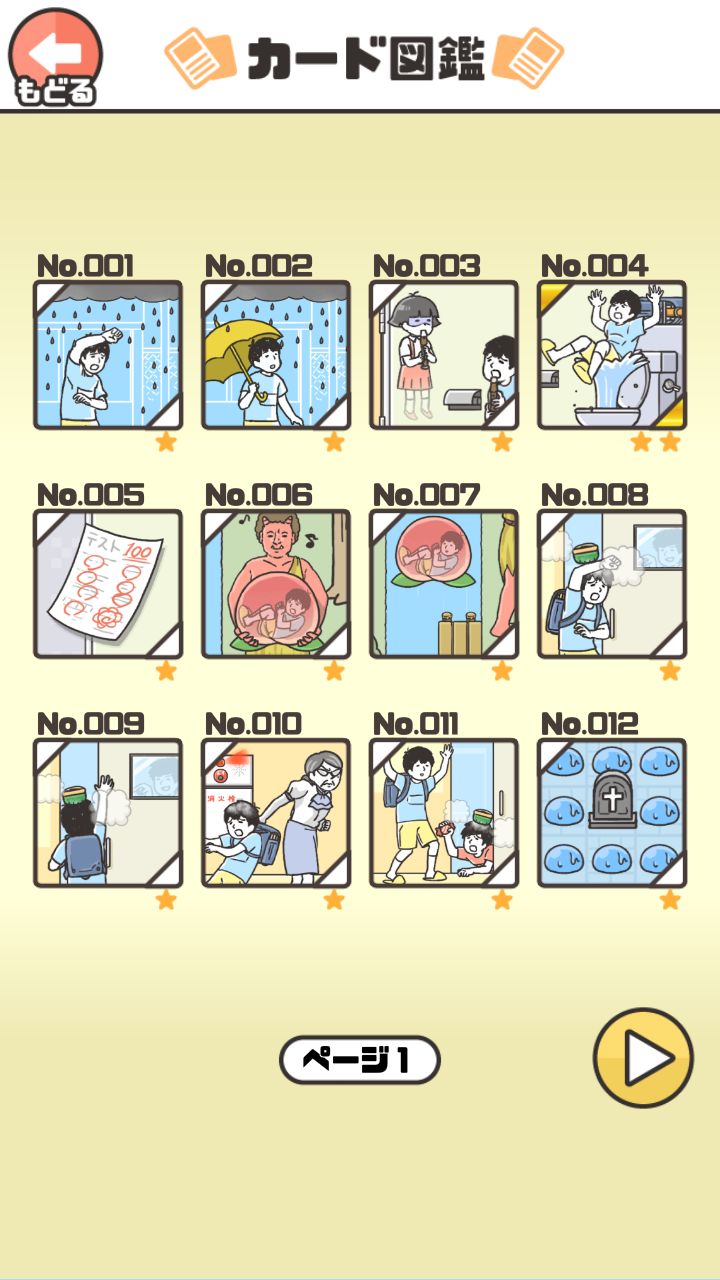Open card No.001 showing boy in rain
This screenshot has height=1280, width=720.
107,358
